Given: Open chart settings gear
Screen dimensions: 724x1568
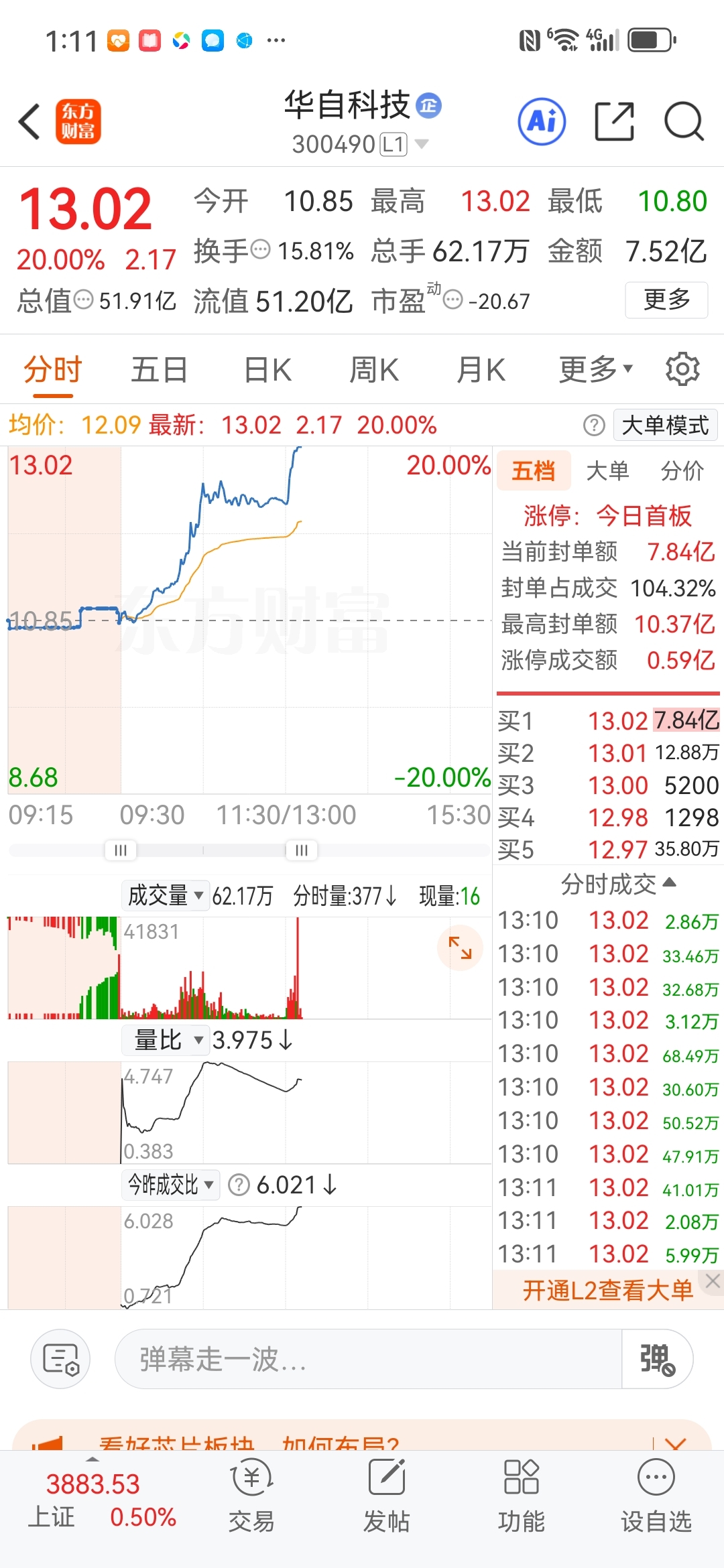Looking at the screenshot, I should (682, 369).
